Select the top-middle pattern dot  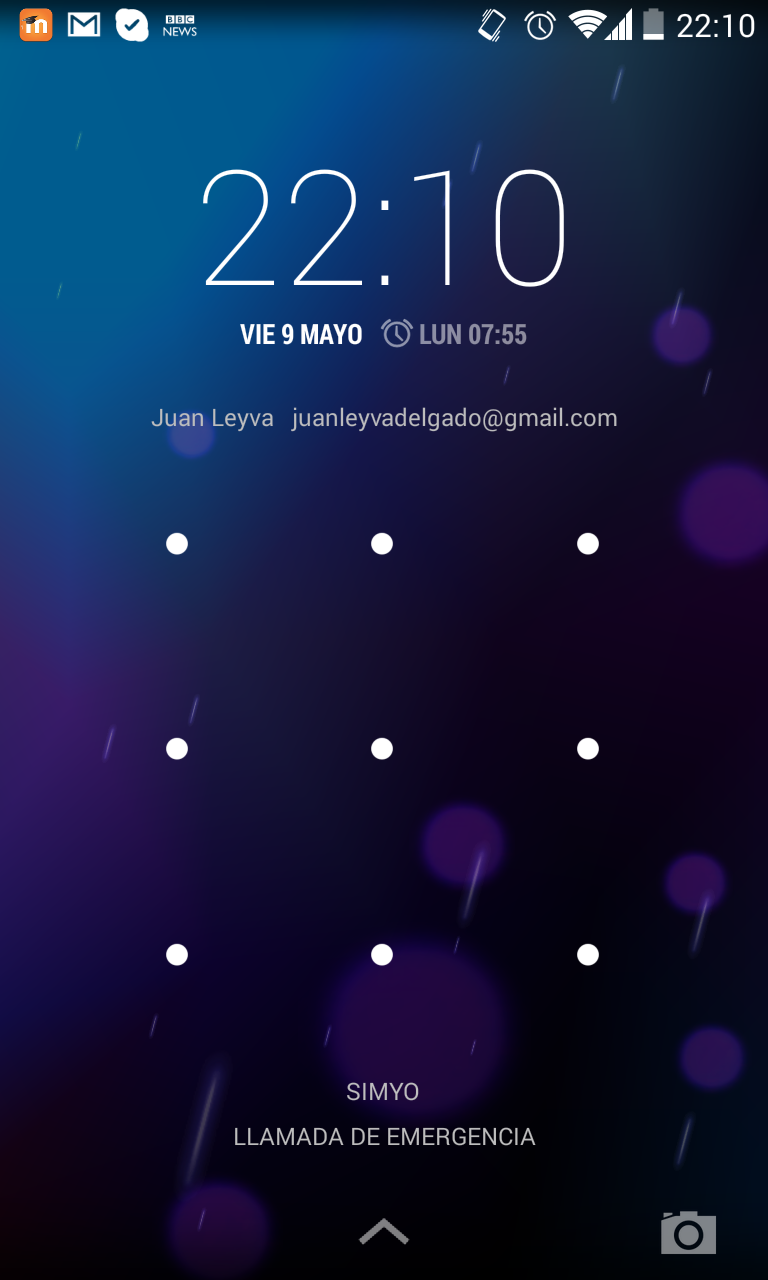(382, 543)
